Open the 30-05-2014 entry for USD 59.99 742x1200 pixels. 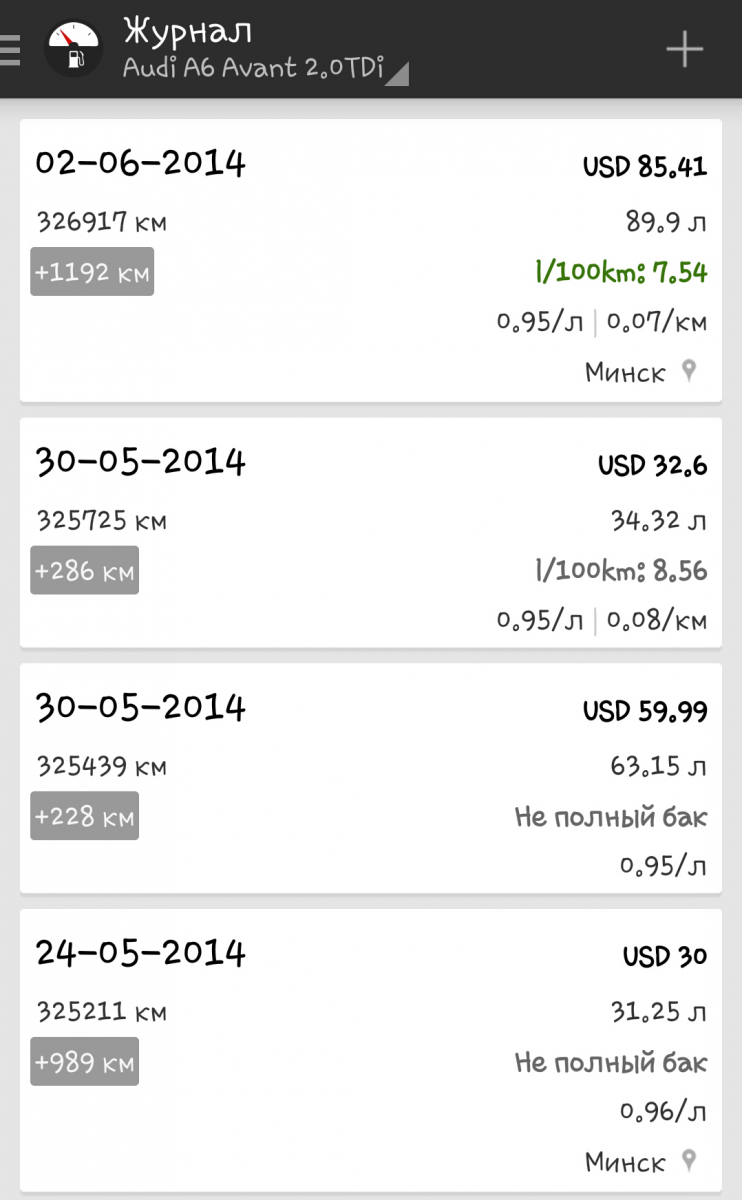(371, 778)
